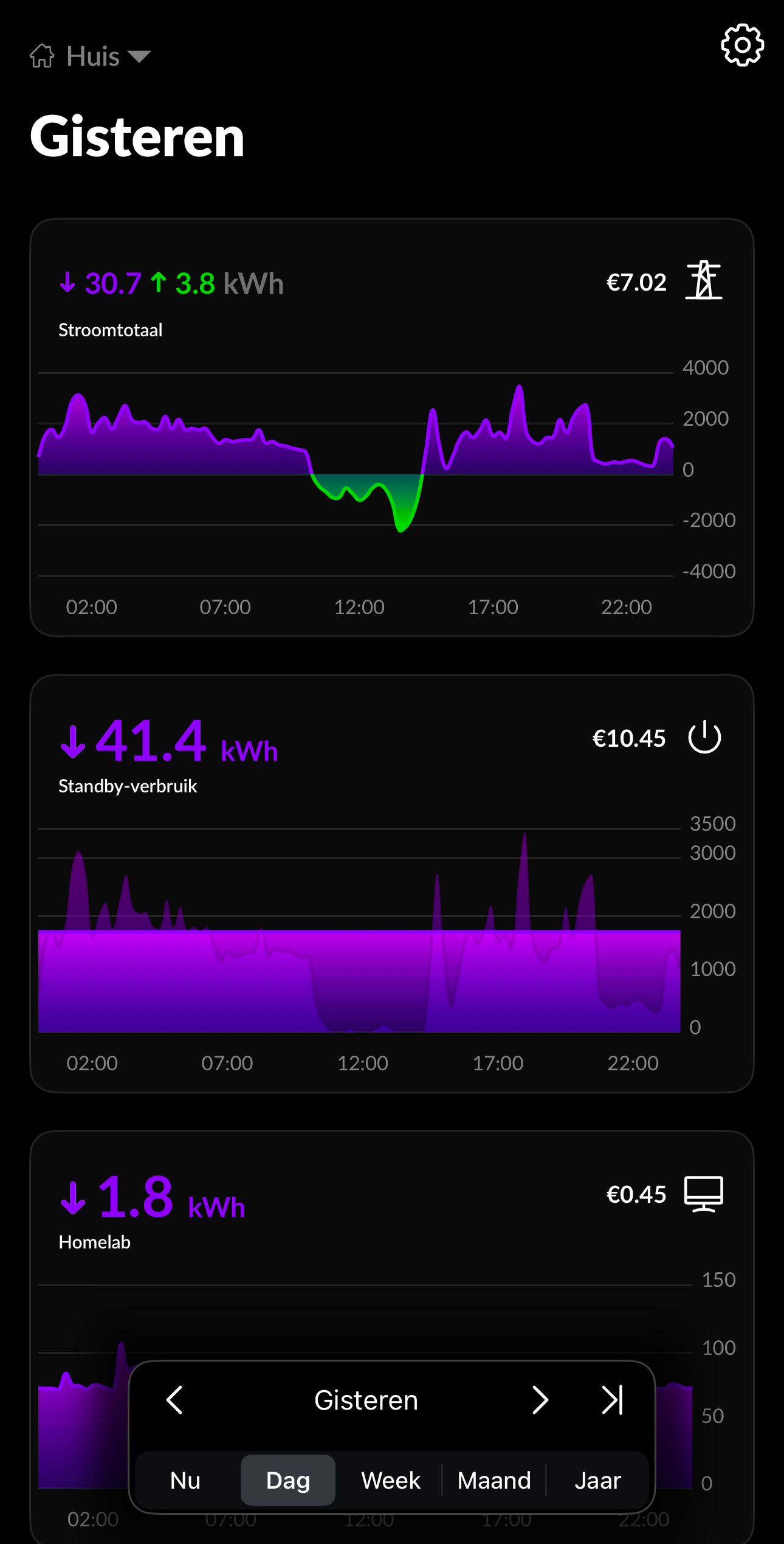Image resolution: width=784 pixels, height=1544 pixels.
Task: Open the Stroomtotaal card
Action: [x=392, y=428]
